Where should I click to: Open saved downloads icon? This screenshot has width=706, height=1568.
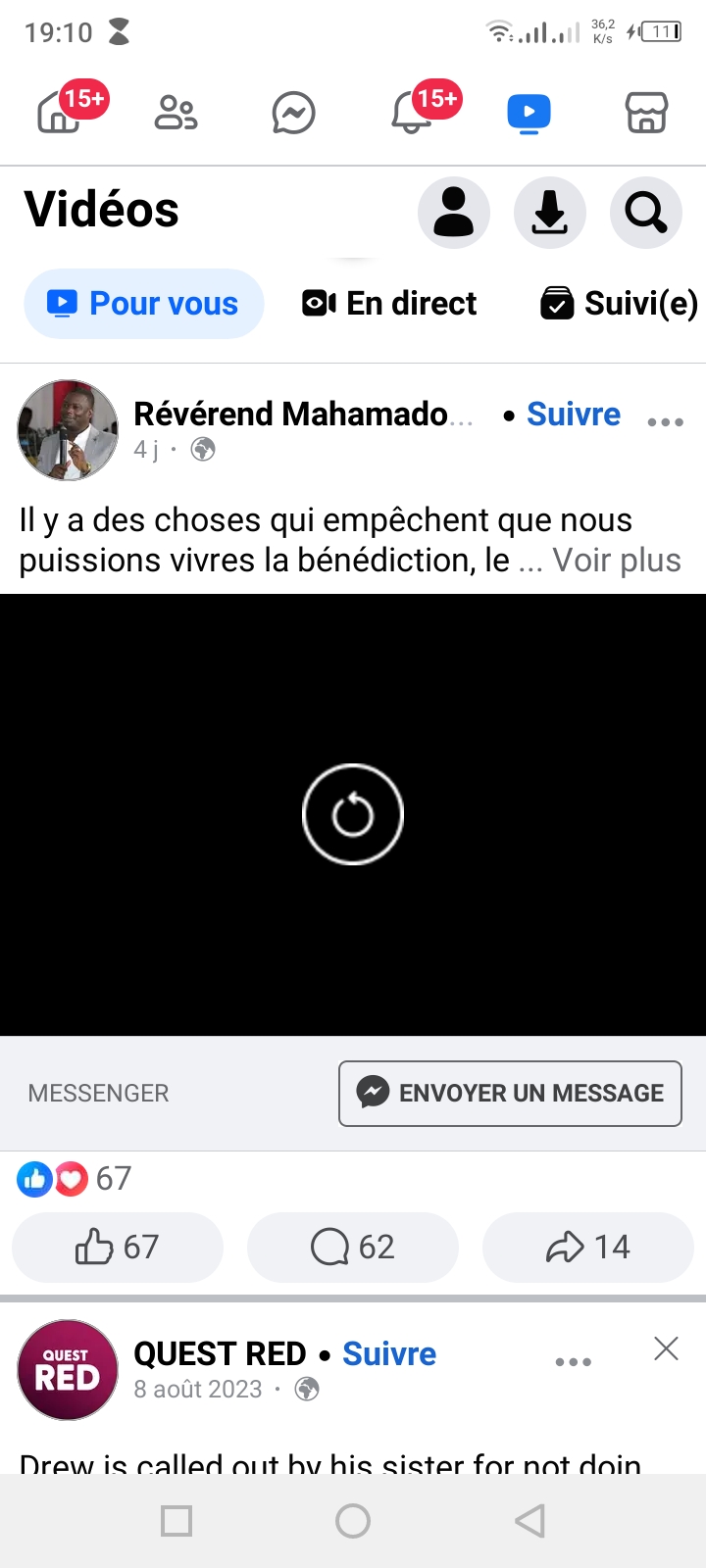pyautogui.click(x=550, y=212)
